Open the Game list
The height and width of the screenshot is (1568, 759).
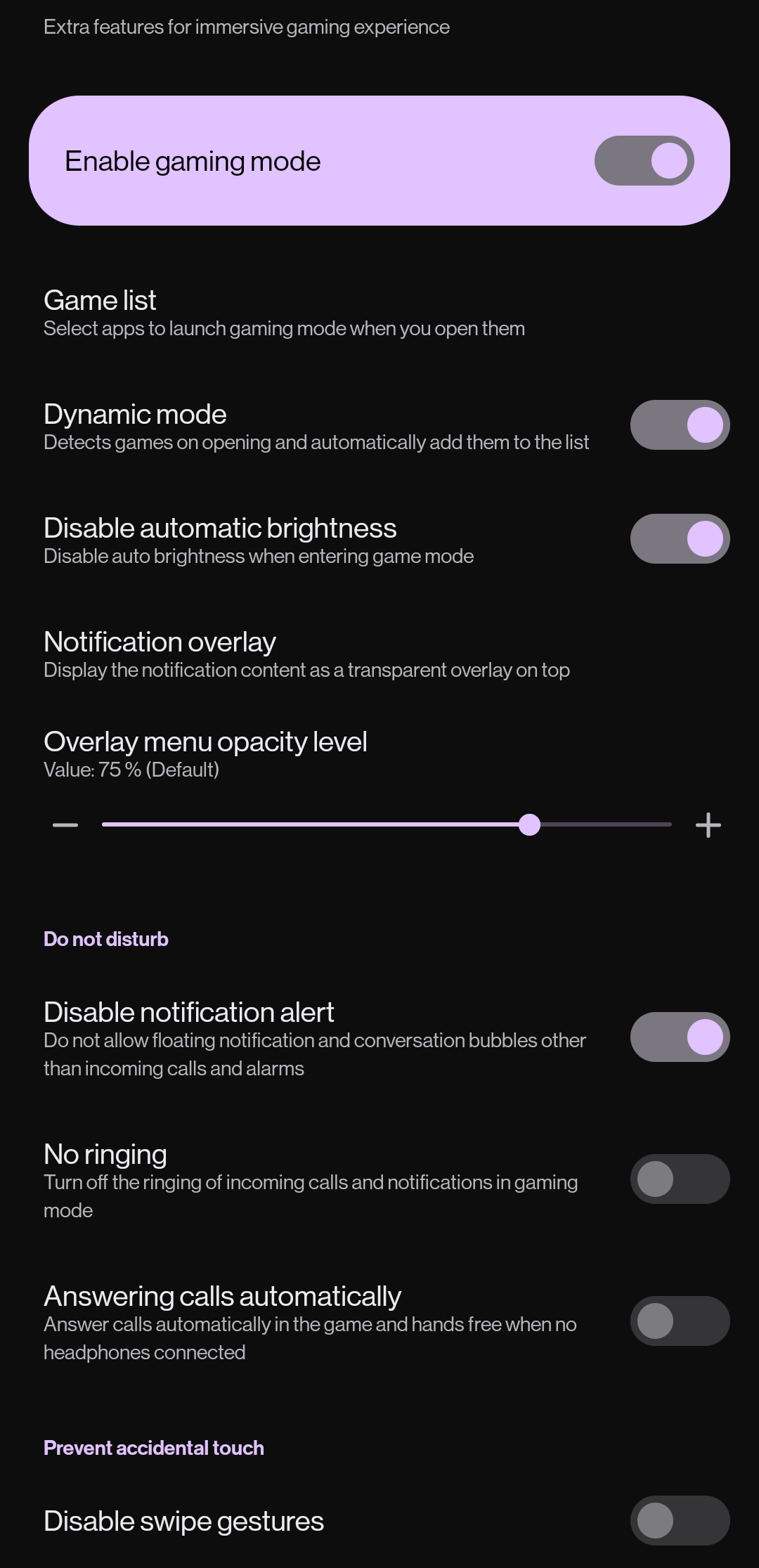point(284,313)
